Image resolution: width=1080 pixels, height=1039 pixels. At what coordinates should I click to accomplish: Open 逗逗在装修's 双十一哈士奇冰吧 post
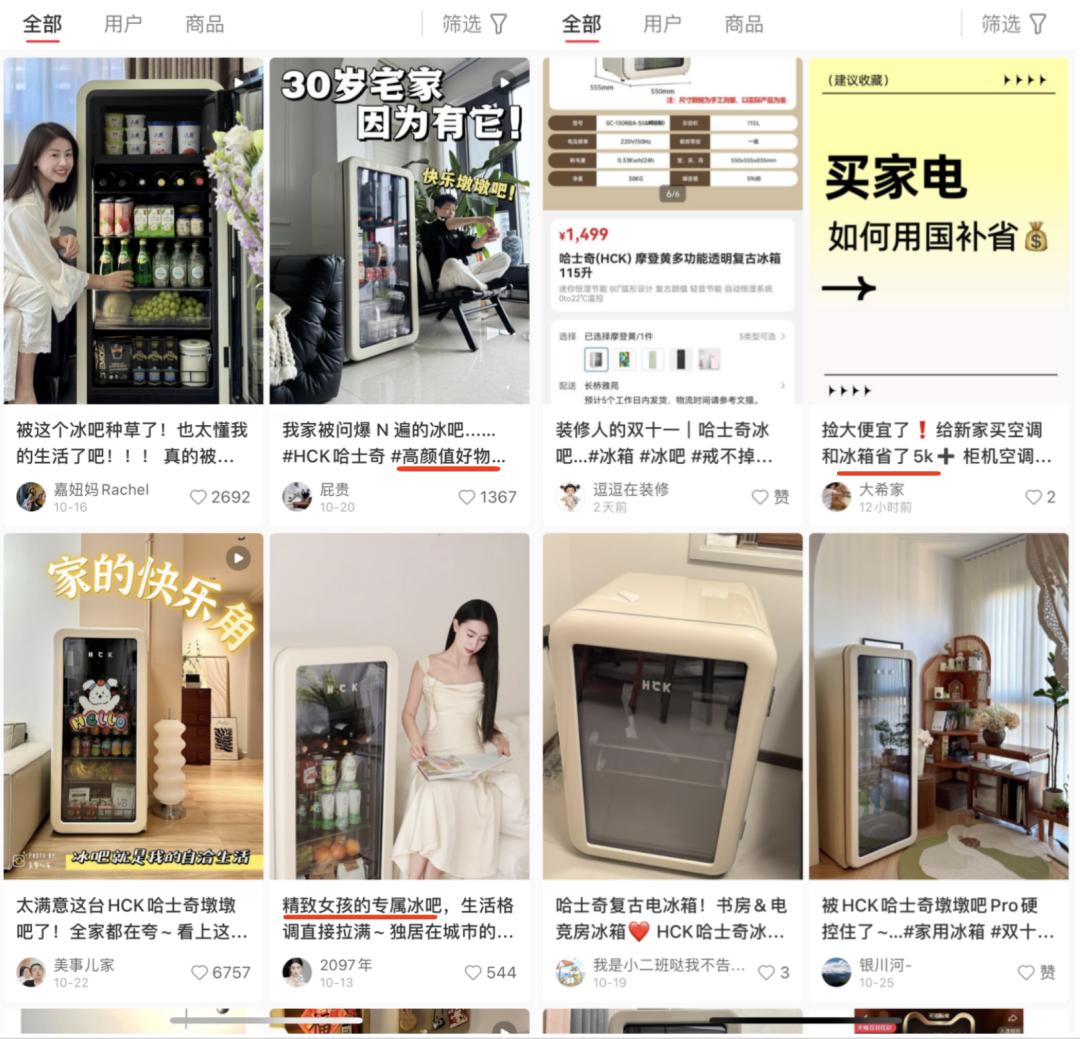(672, 231)
